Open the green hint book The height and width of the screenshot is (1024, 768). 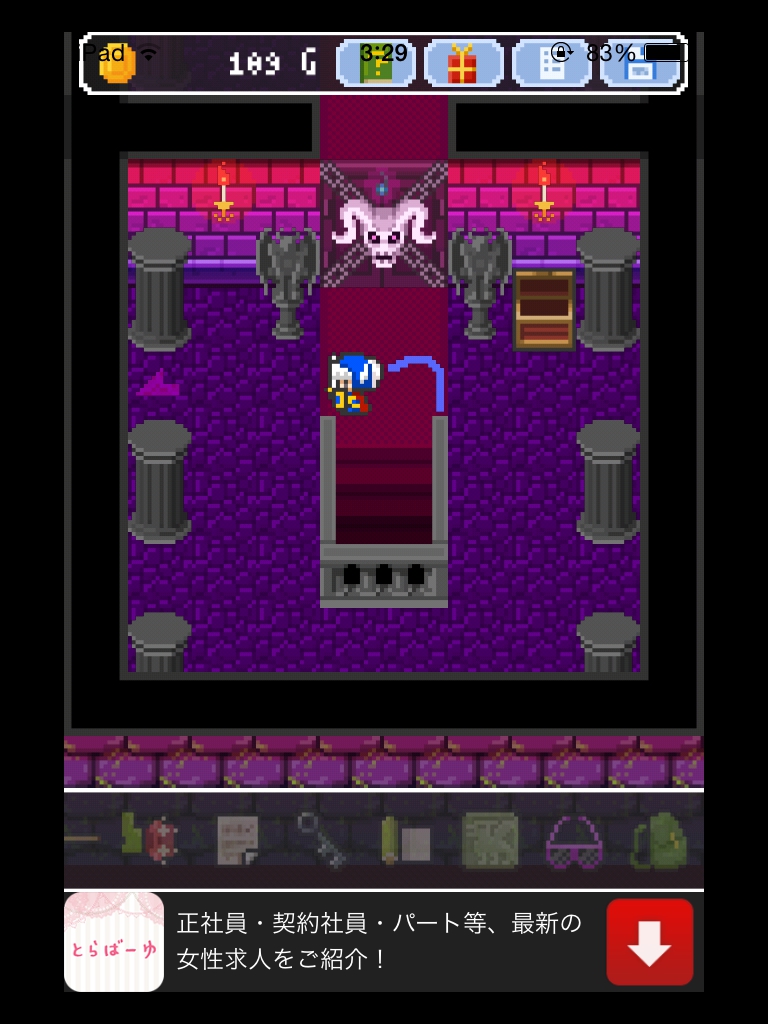376,63
